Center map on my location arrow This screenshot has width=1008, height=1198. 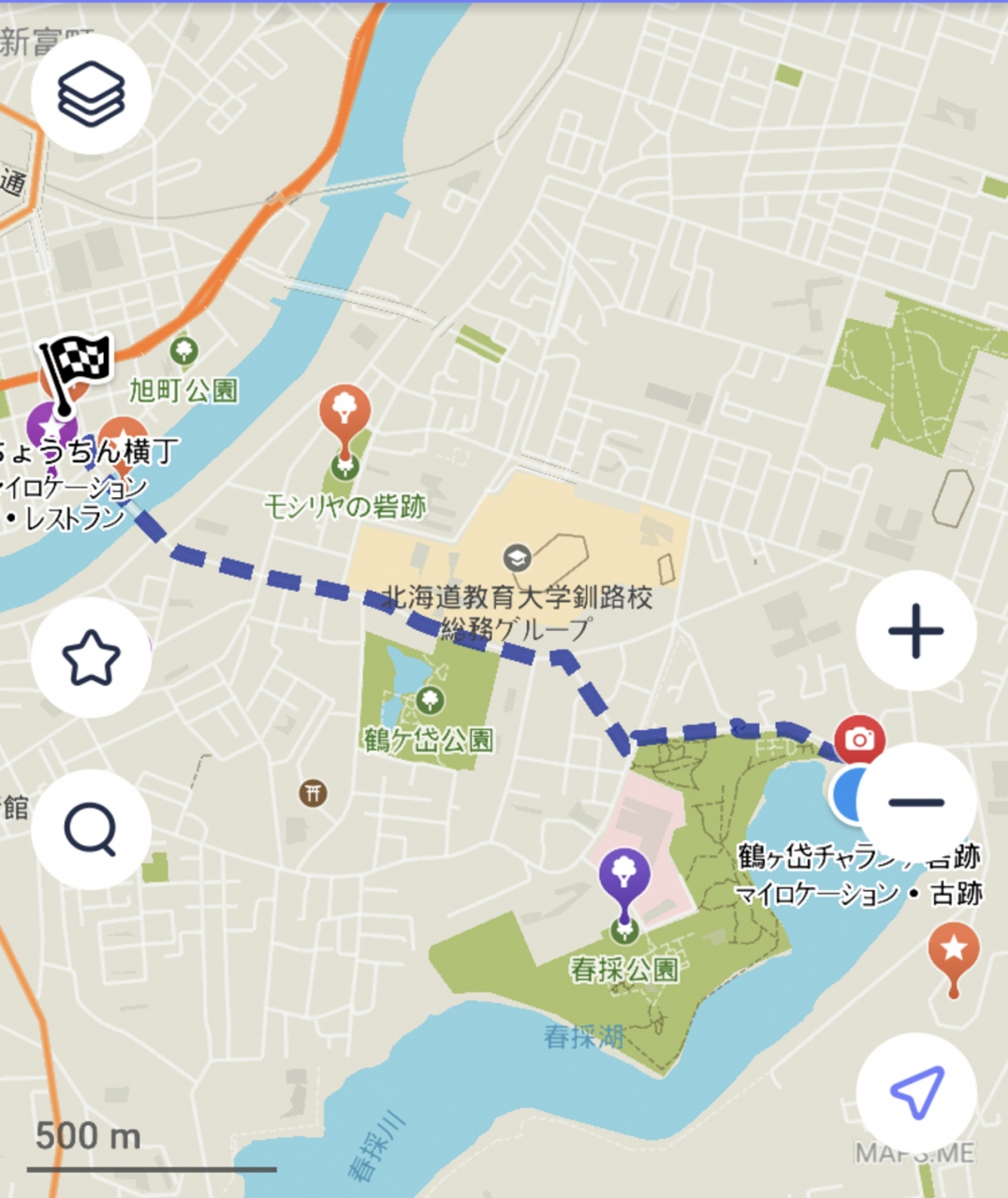tap(915, 1092)
